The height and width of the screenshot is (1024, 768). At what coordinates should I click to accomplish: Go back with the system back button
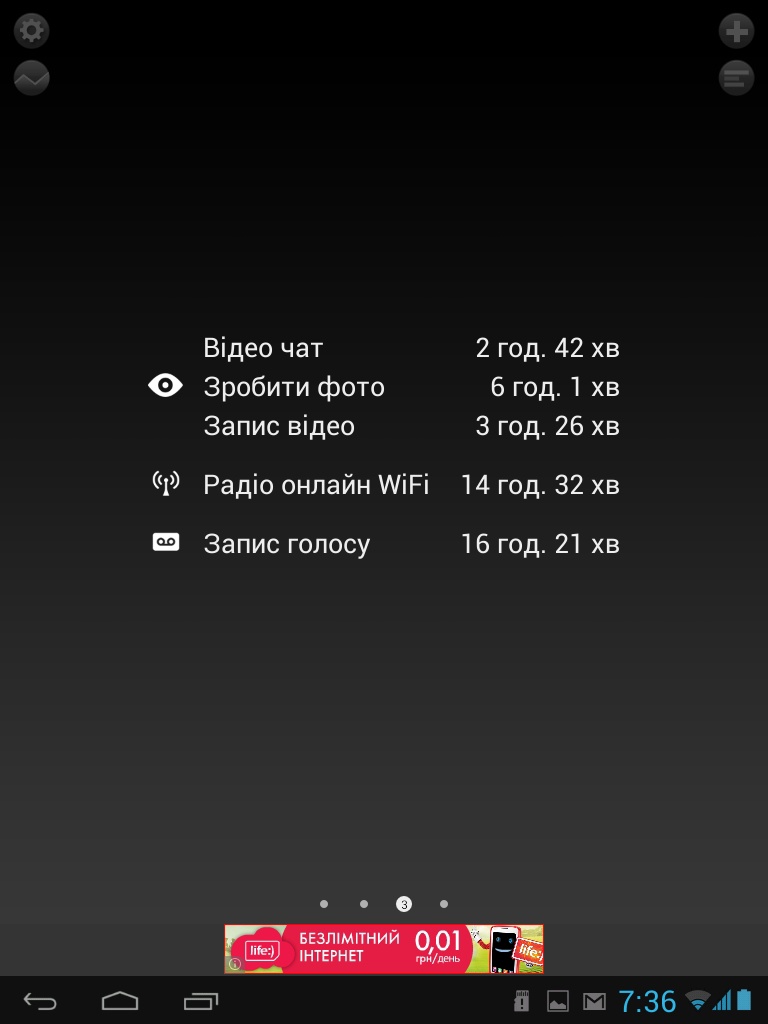[41, 1000]
